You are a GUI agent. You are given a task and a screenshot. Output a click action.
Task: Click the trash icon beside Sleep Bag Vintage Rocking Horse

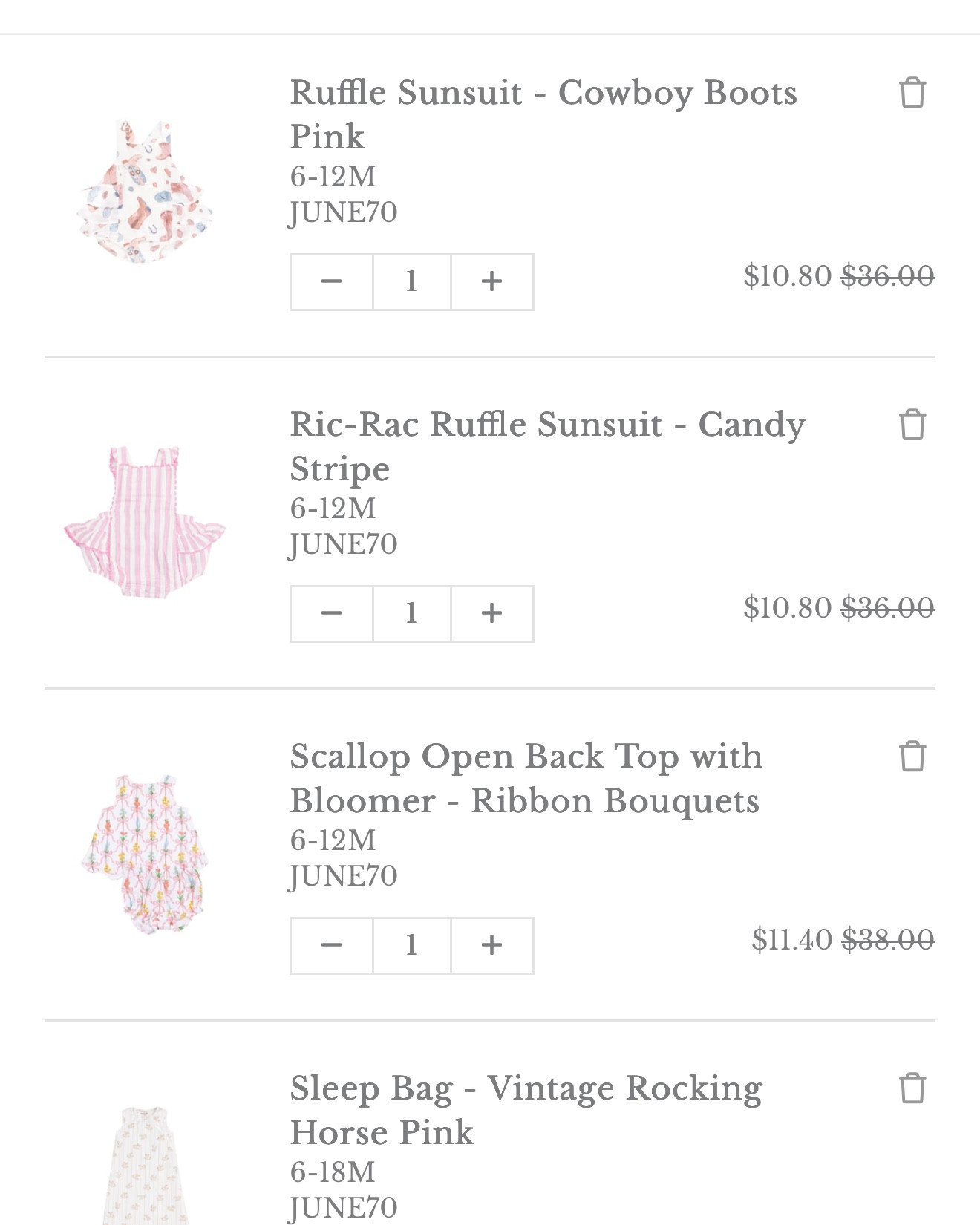click(x=912, y=1087)
